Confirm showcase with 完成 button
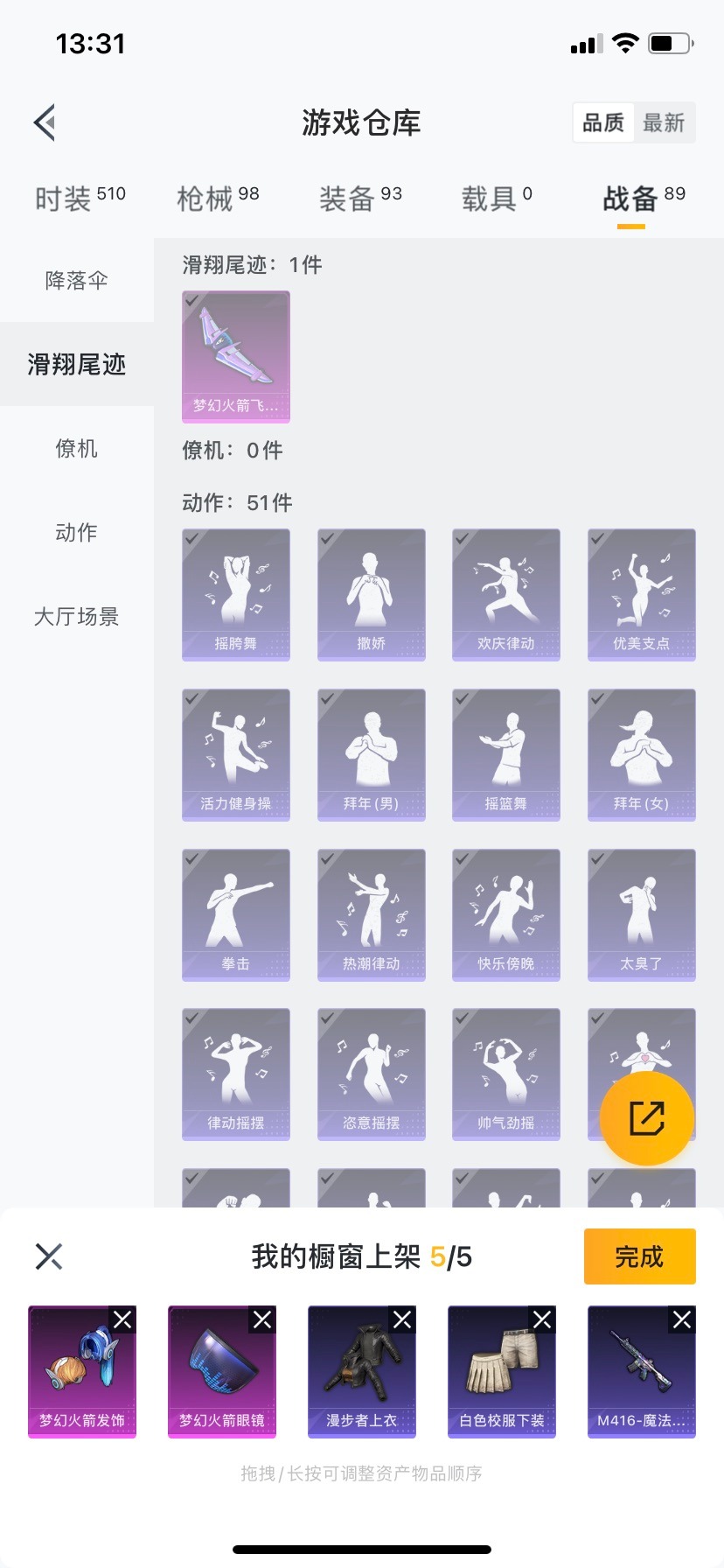The image size is (724, 1568). pos(639,1256)
